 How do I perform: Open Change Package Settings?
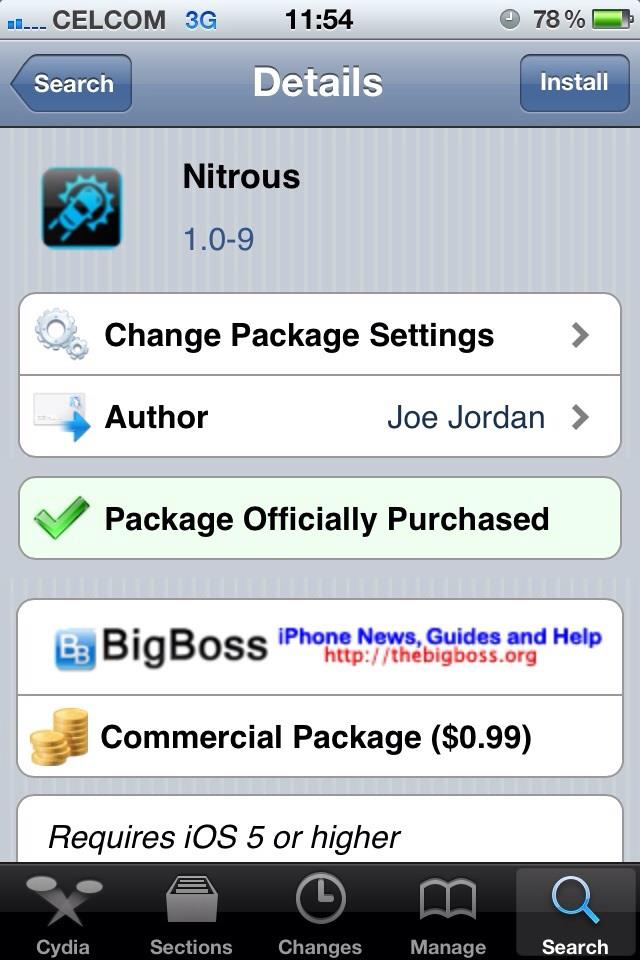click(320, 335)
